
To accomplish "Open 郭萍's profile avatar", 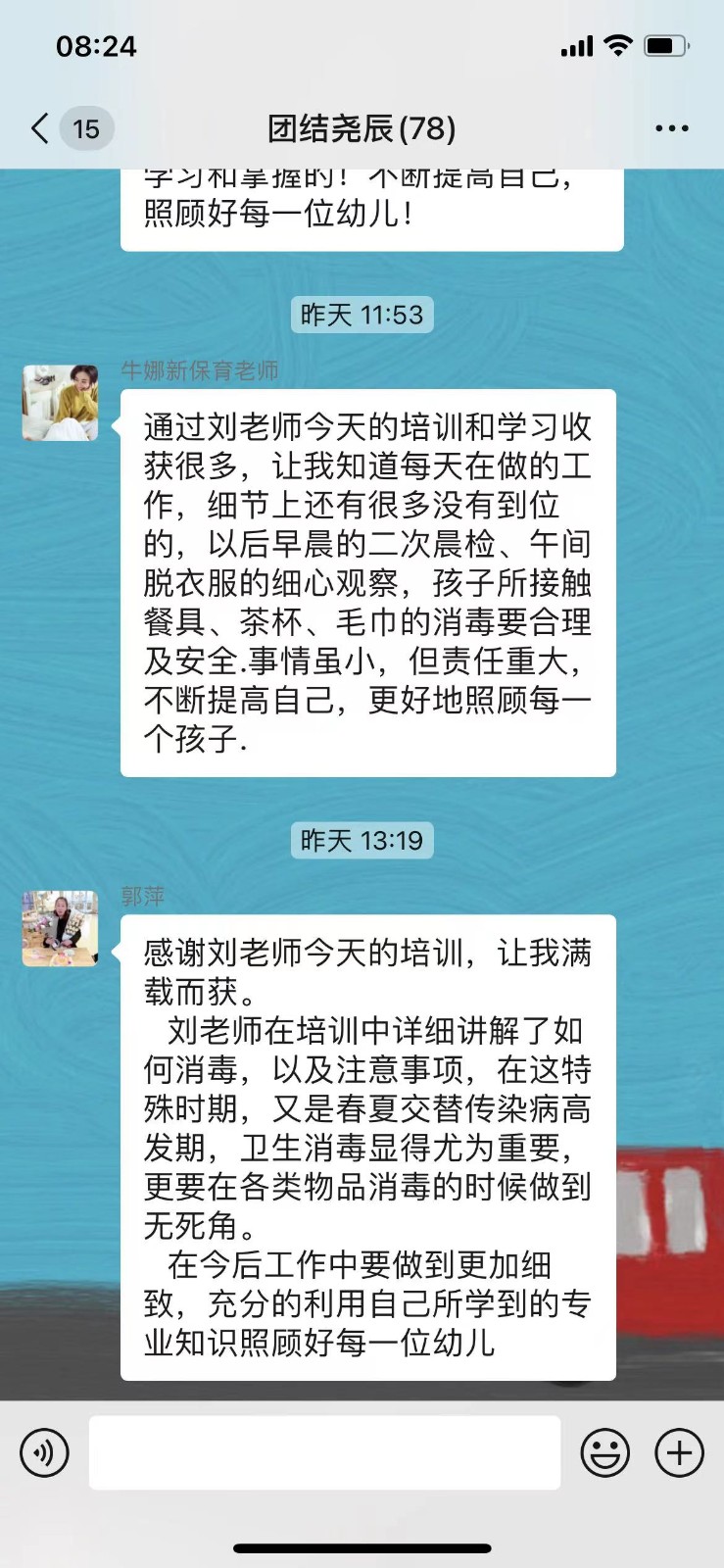I will pyautogui.click(x=61, y=928).
